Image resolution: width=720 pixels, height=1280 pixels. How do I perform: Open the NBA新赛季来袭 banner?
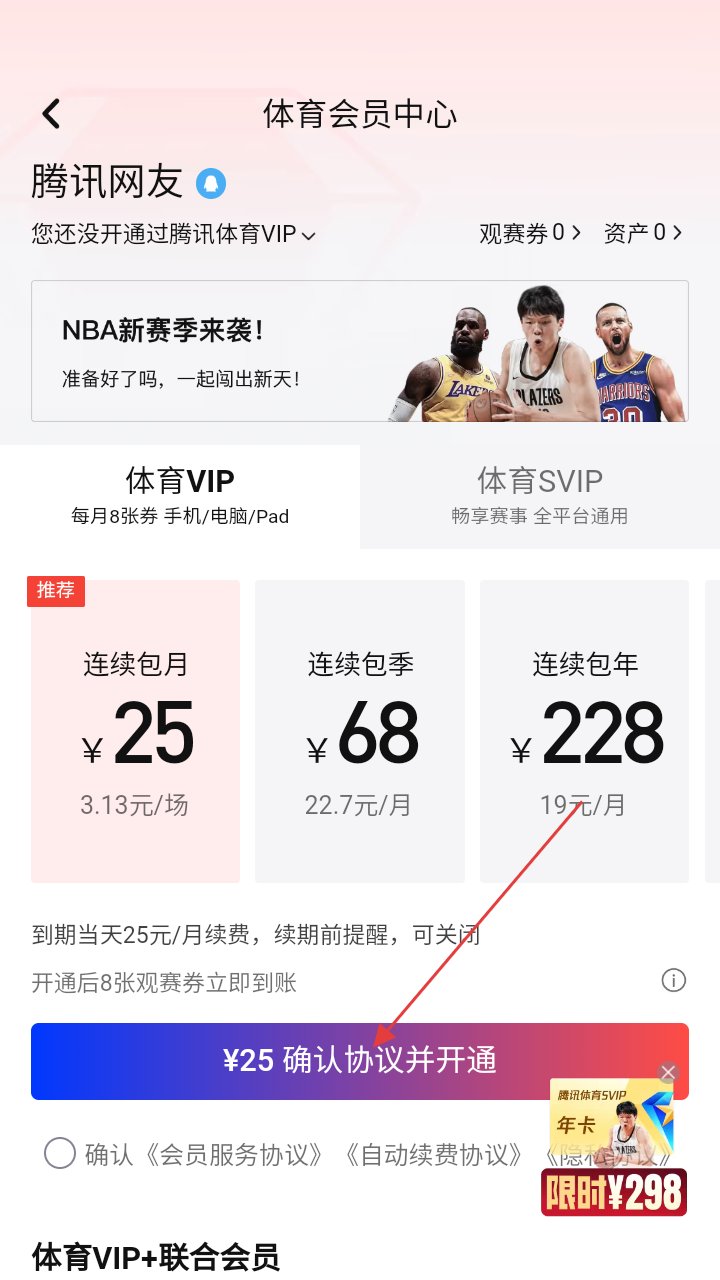(x=360, y=351)
